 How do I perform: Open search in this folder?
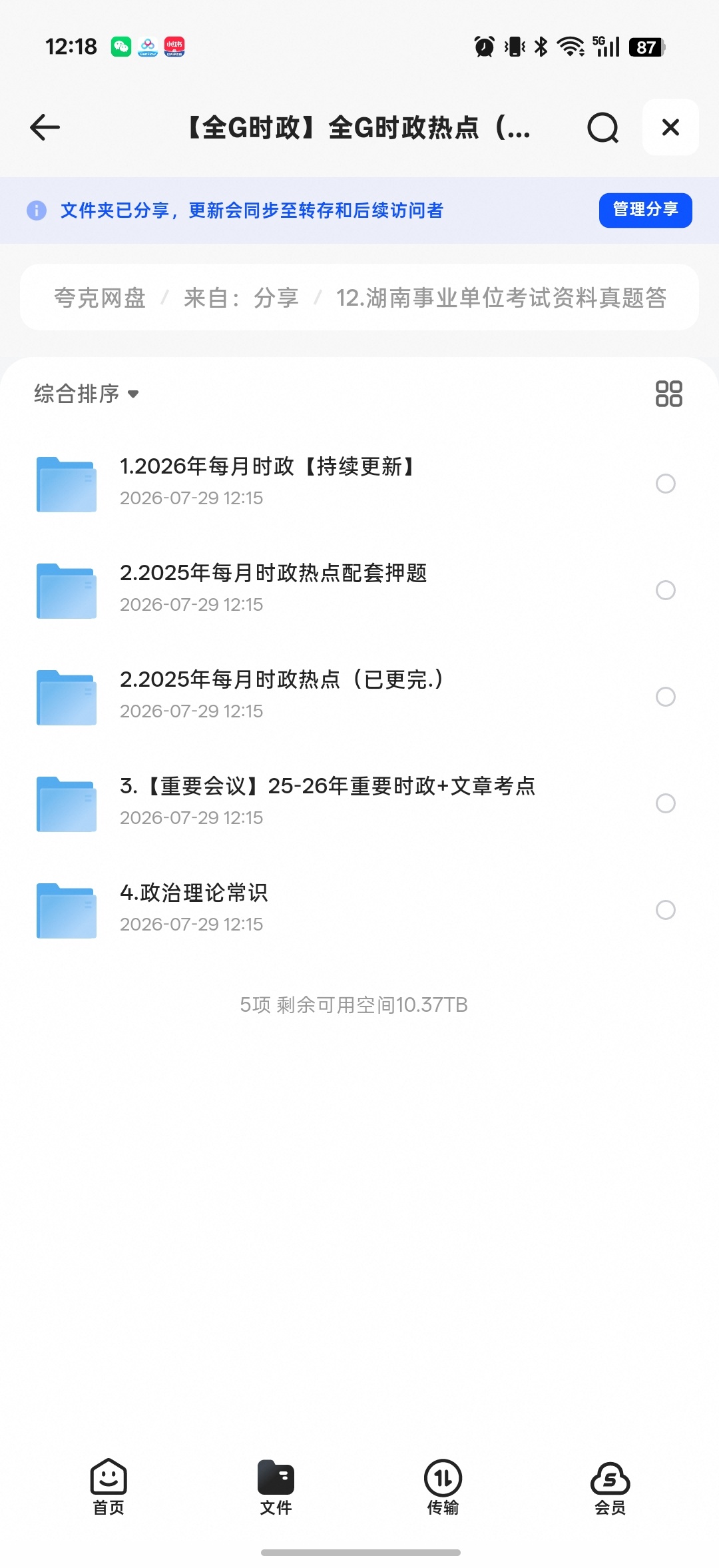coord(602,127)
